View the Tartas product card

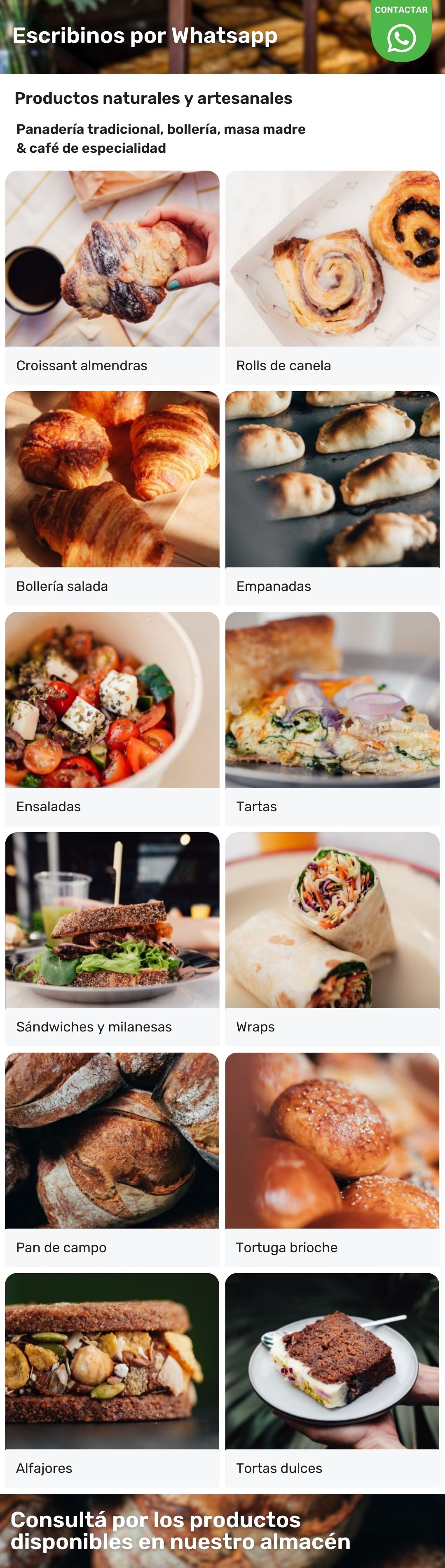[x=333, y=718]
